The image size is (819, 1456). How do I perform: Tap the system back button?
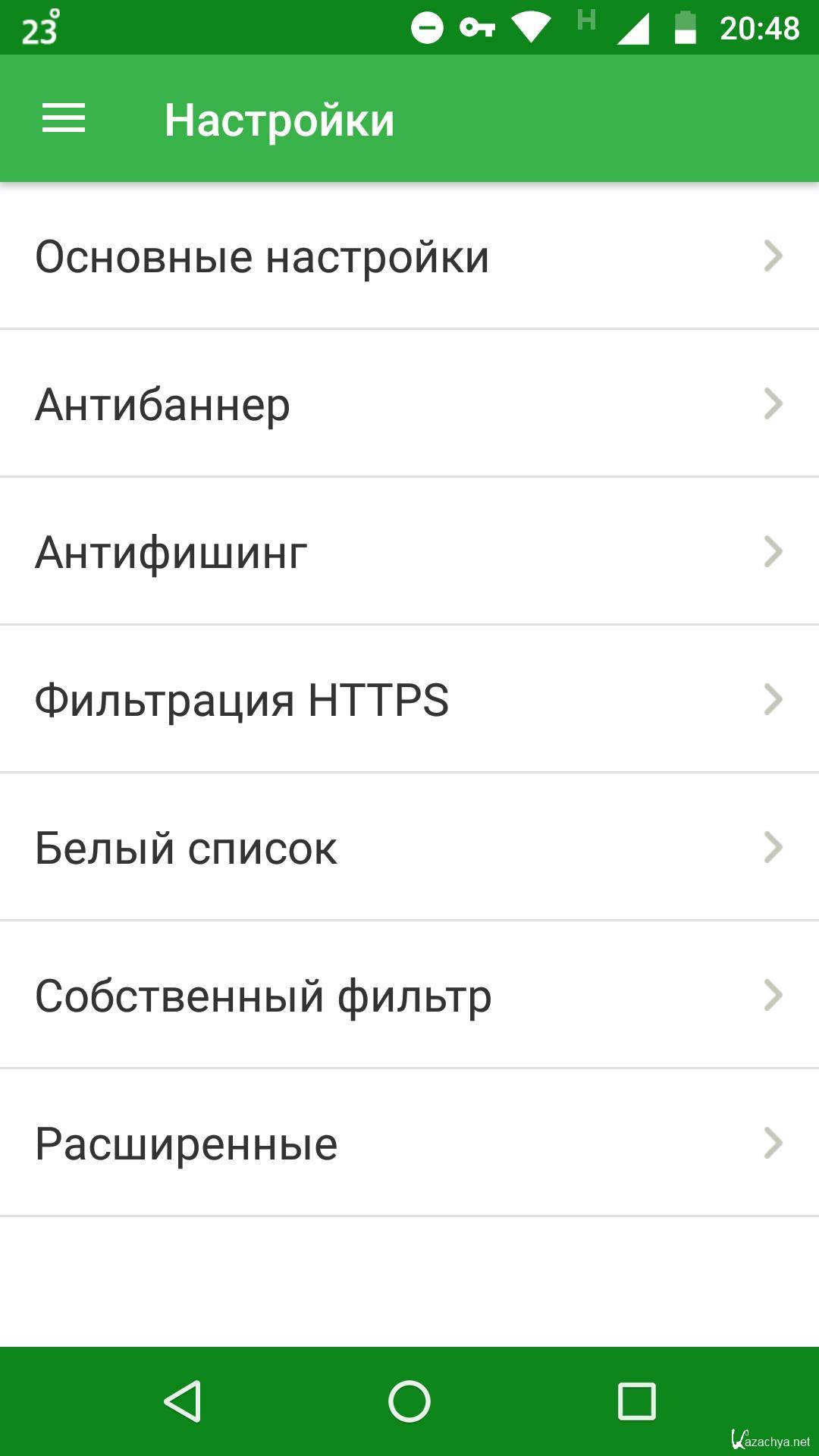[x=183, y=1401]
